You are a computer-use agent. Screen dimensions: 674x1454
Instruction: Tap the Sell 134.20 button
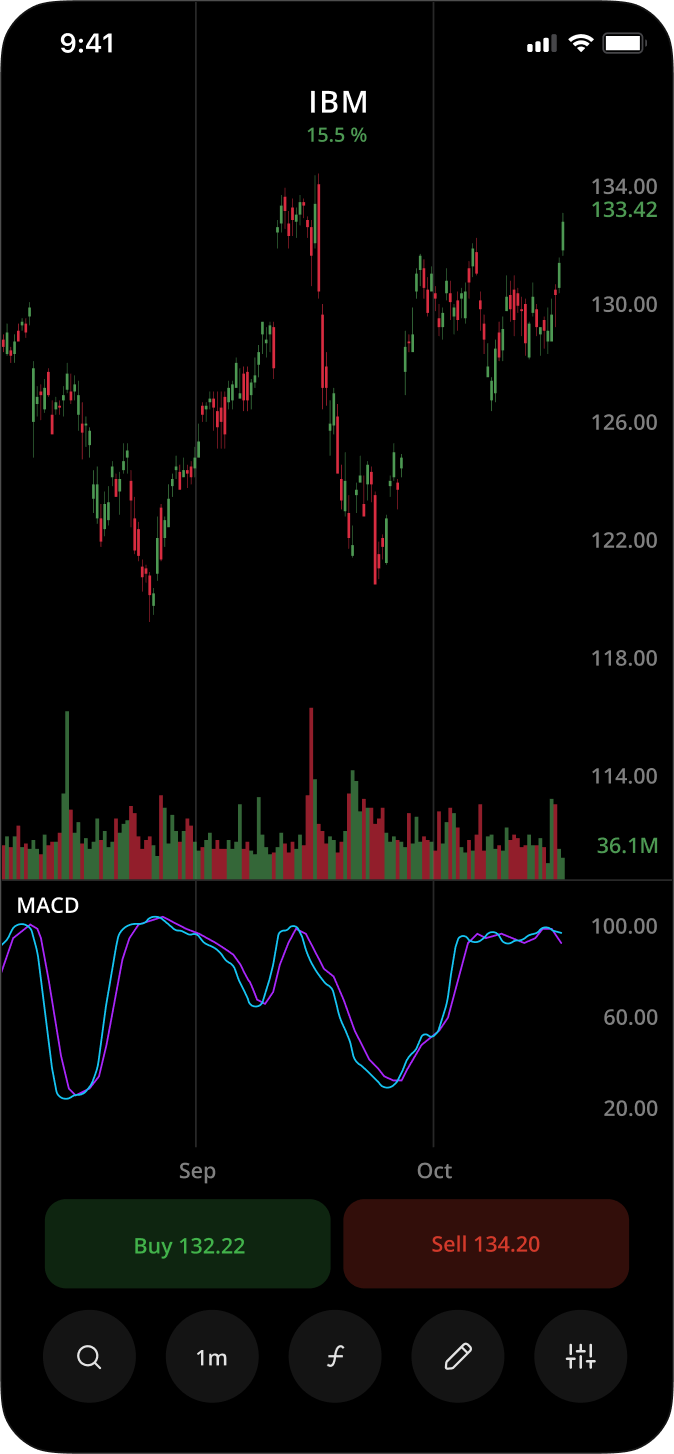(x=486, y=1244)
